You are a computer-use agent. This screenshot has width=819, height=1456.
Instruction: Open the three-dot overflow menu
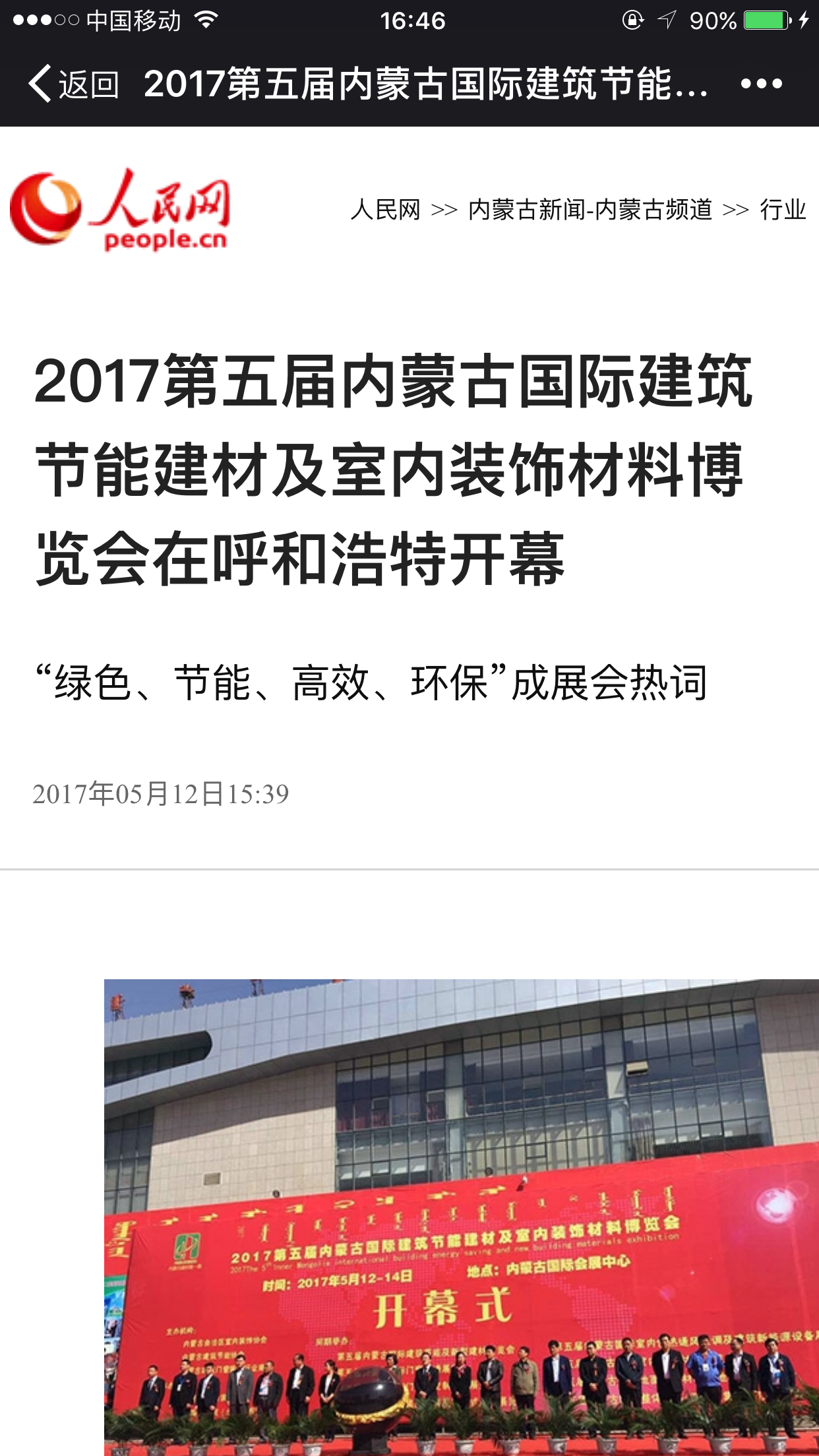coord(761,84)
